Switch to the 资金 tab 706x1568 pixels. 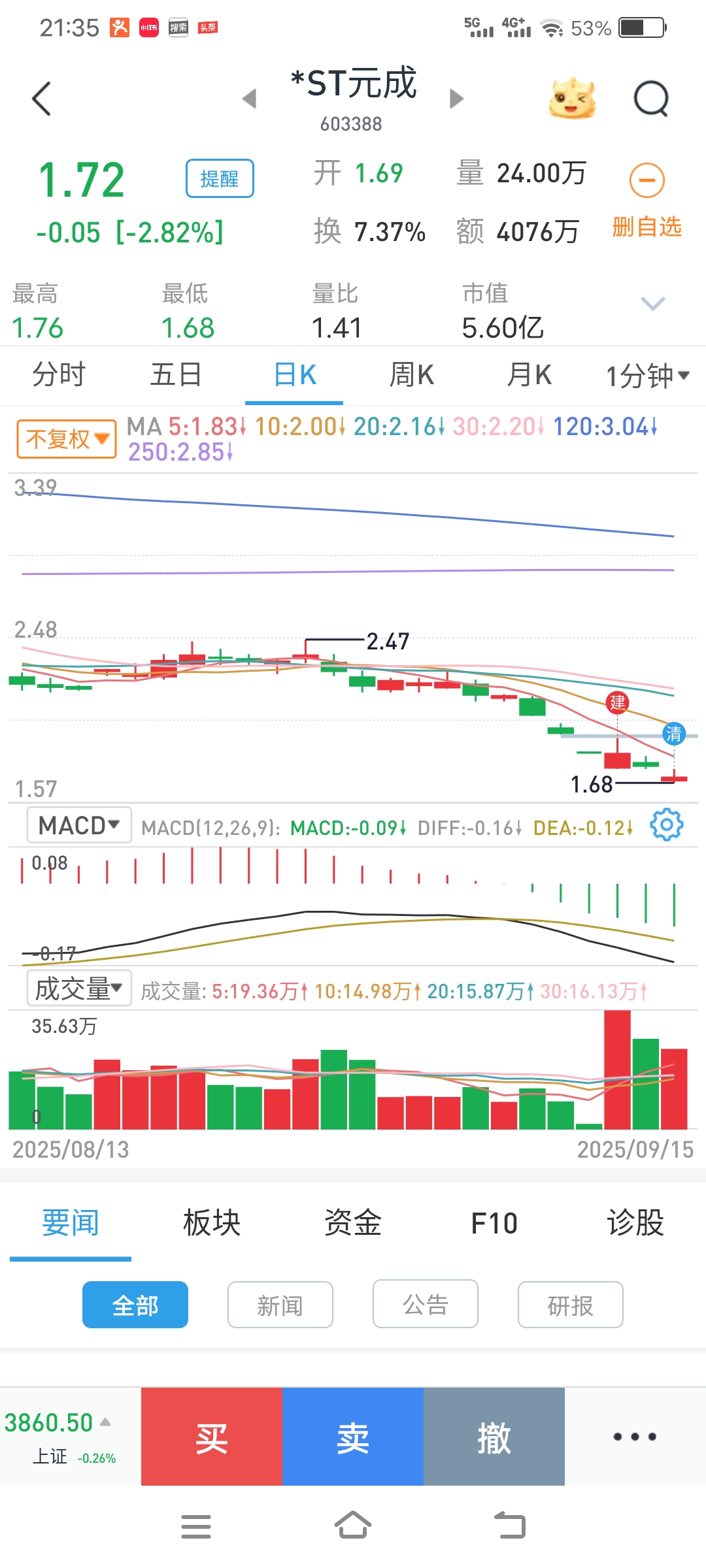[x=353, y=1223]
